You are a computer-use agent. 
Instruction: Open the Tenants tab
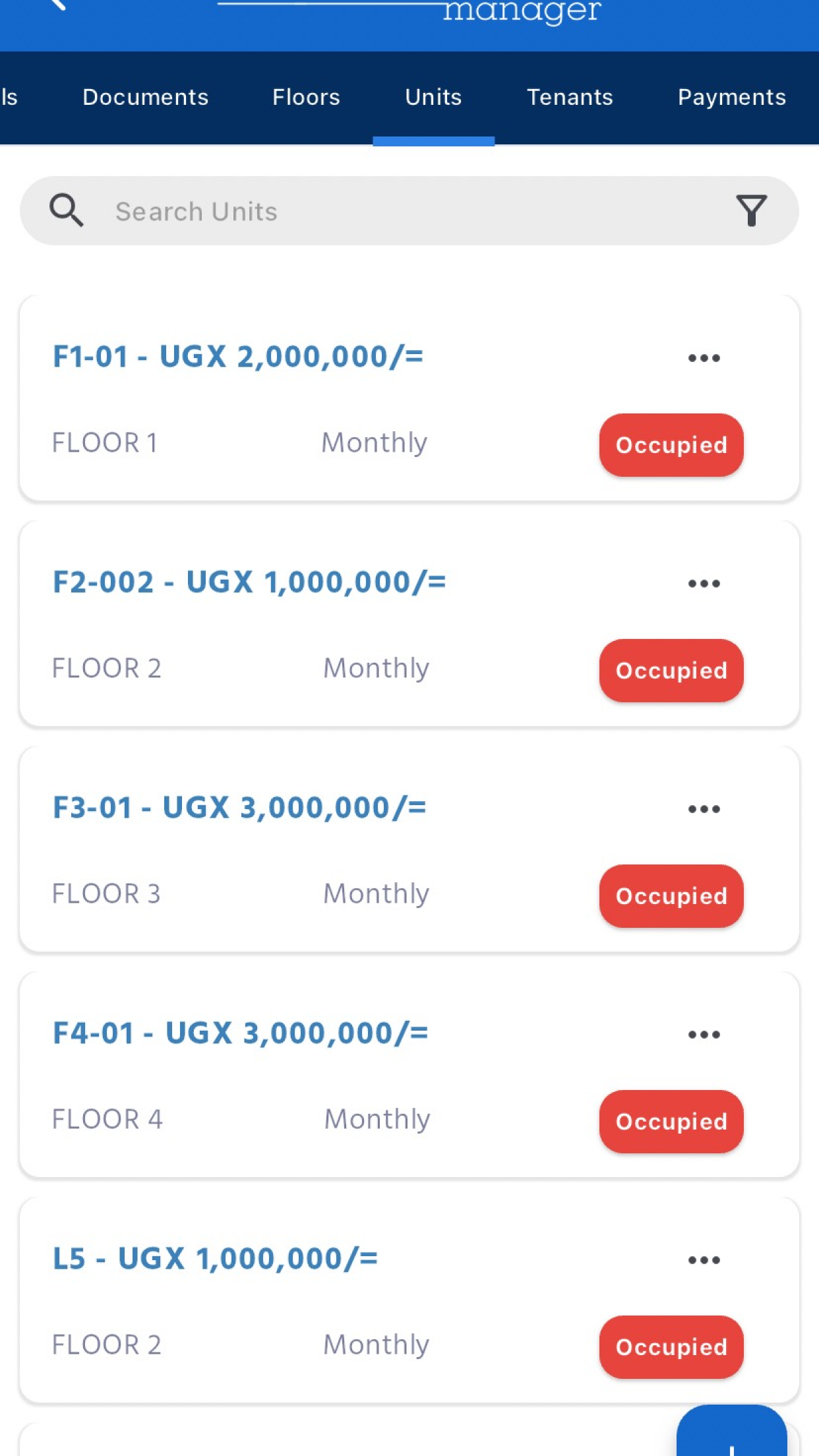[x=570, y=97]
